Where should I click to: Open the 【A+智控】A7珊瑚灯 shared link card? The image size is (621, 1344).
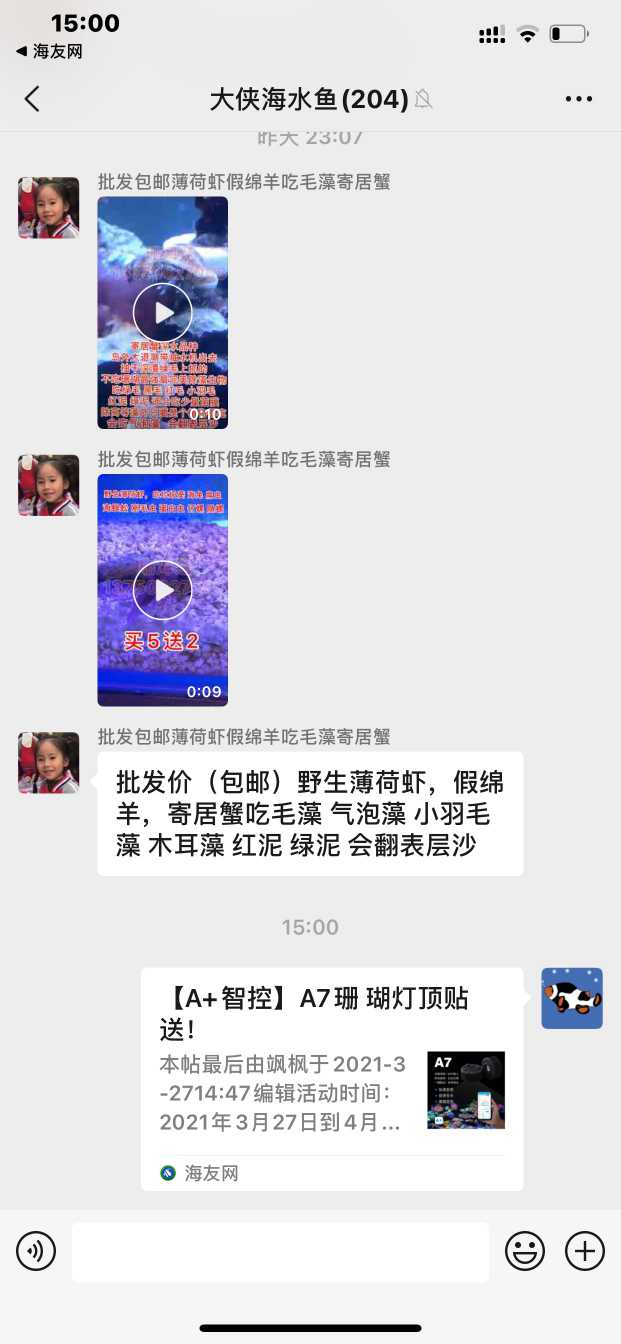coord(331,1078)
